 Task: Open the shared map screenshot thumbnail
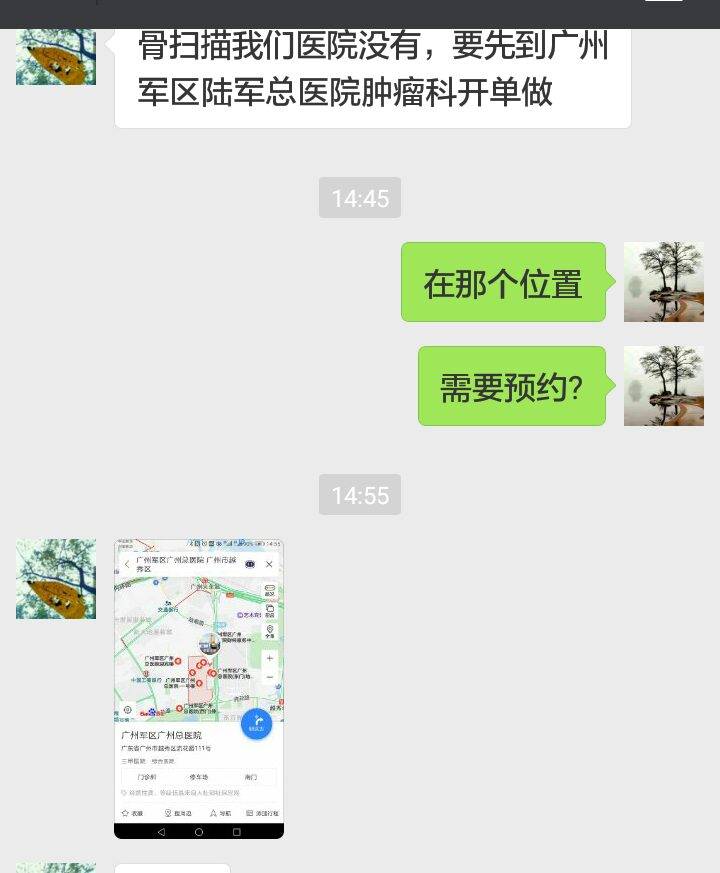(198, 688)
